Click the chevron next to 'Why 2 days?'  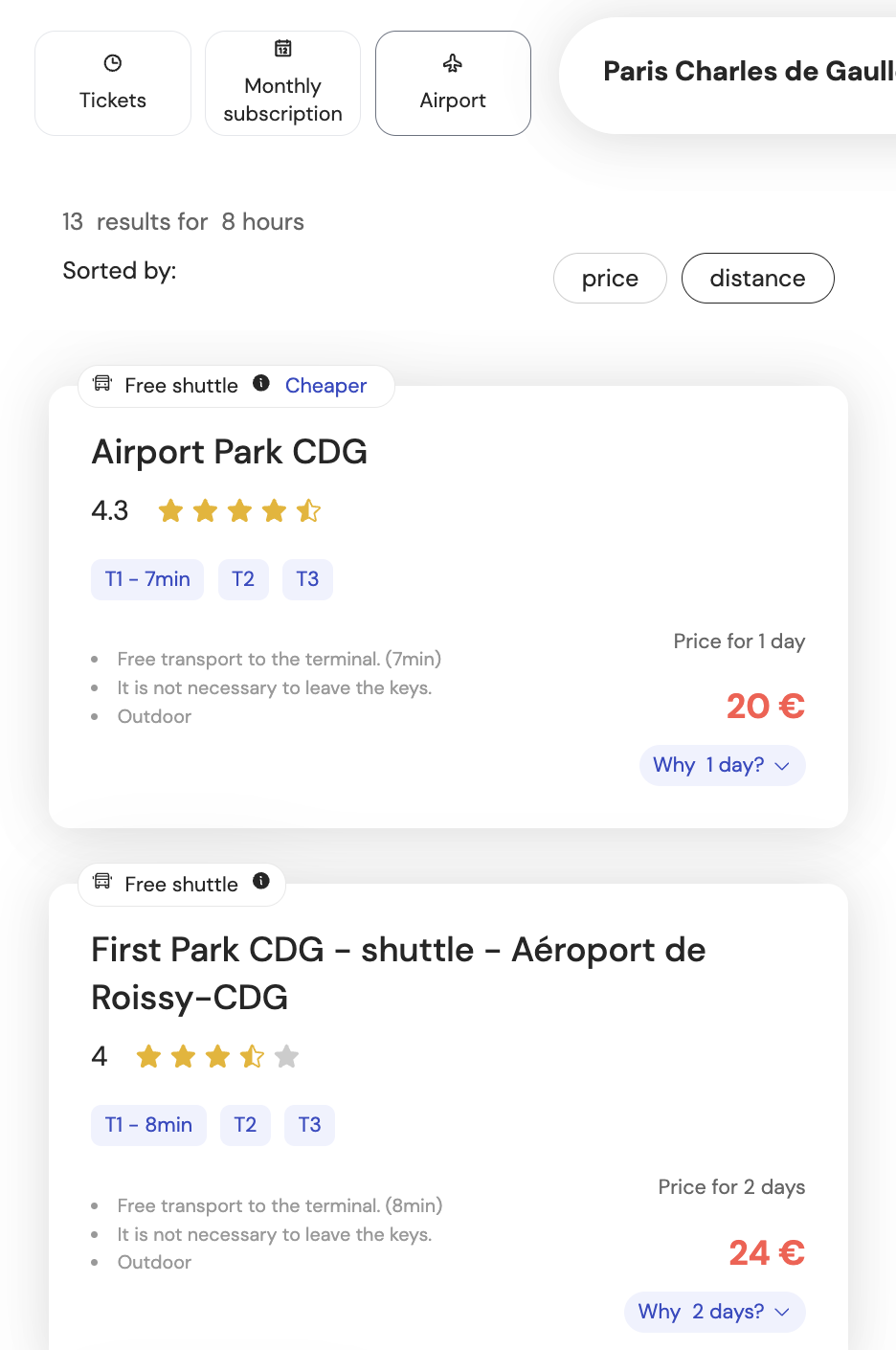782,1312
